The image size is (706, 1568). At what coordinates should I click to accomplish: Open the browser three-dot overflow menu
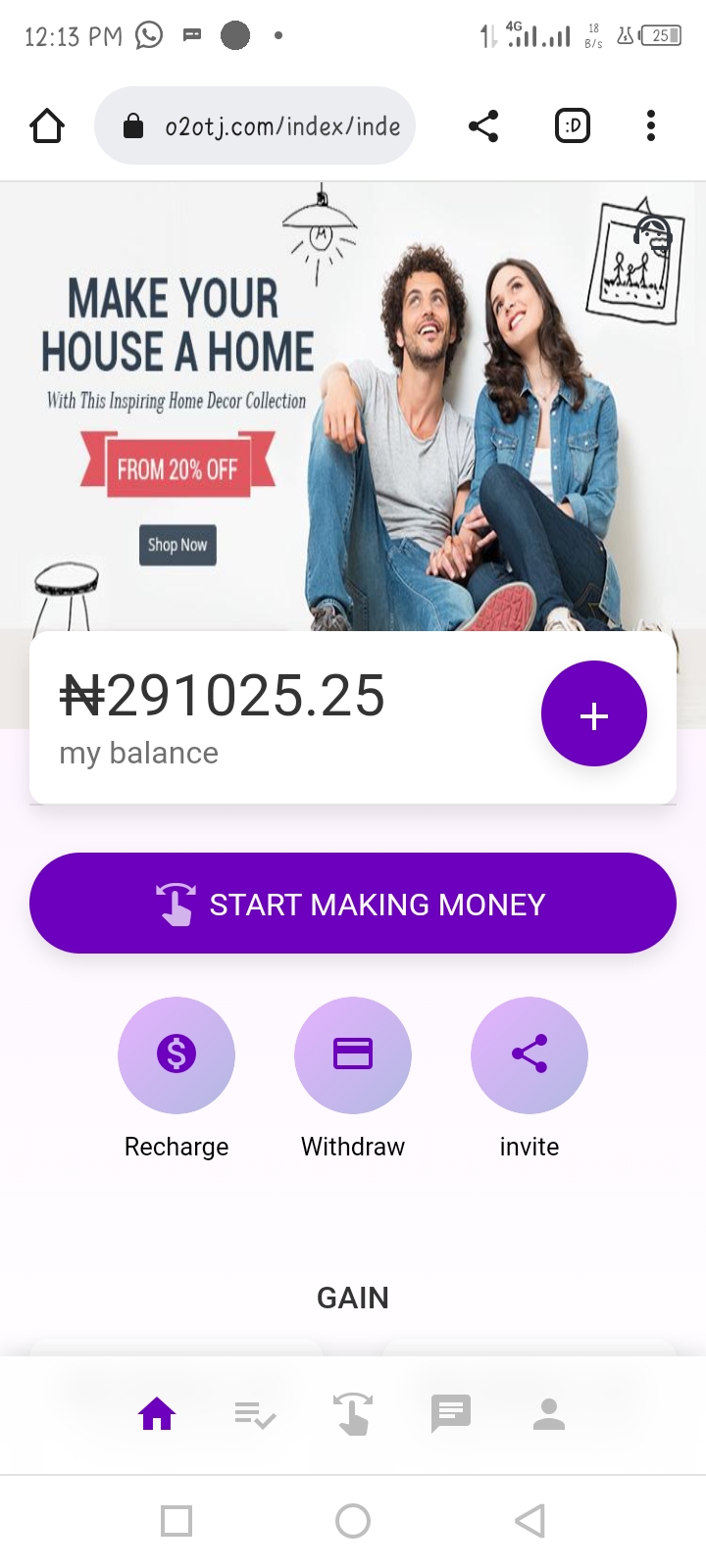[x=651, y=125]
